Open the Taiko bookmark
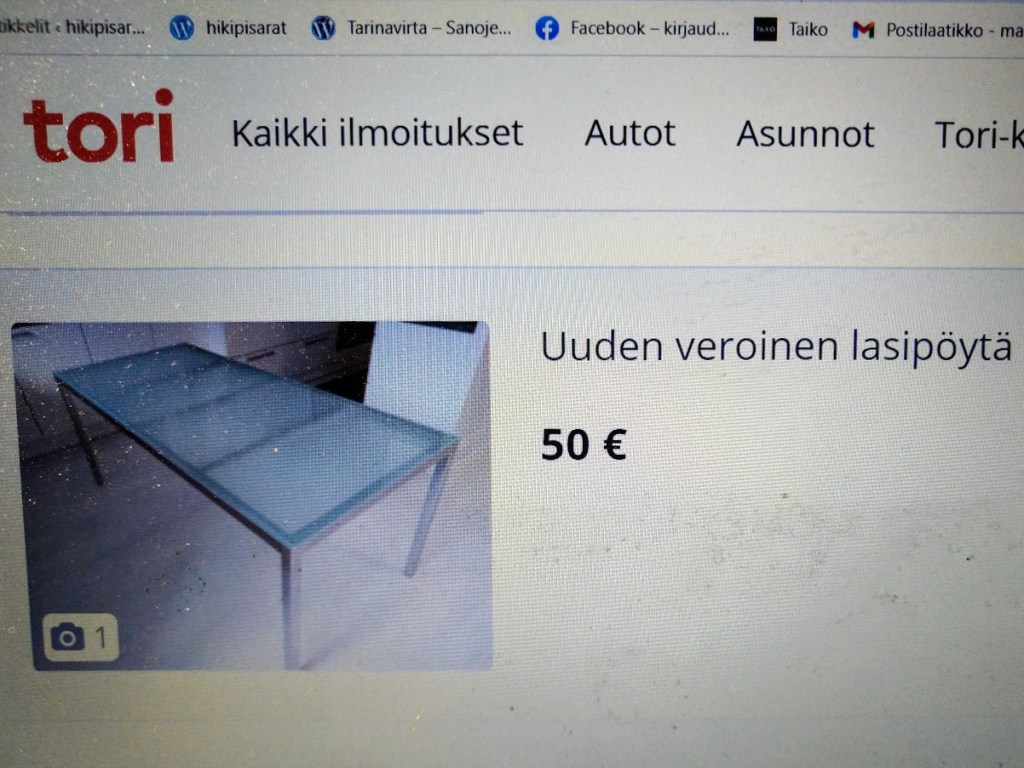The width and height of the screenshot is (1024, 768). (x=791, y=29)
